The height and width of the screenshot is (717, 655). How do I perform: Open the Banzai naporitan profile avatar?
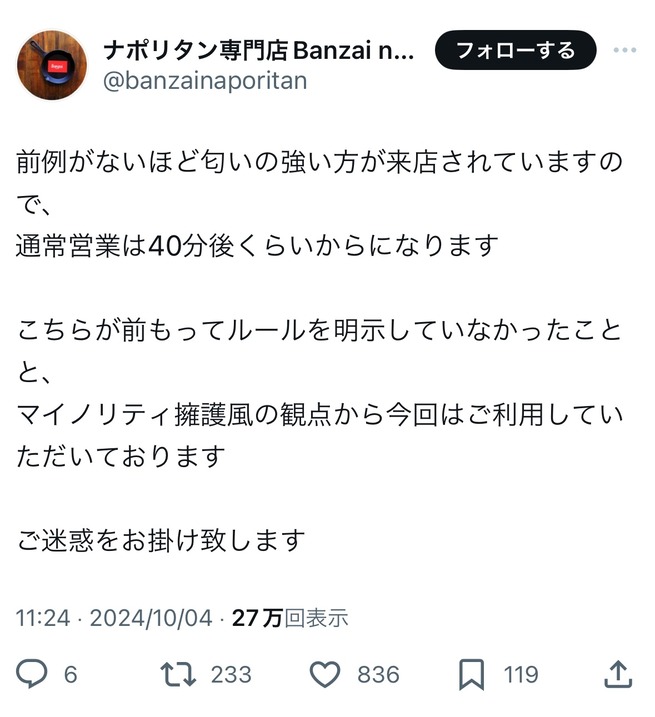51,66
